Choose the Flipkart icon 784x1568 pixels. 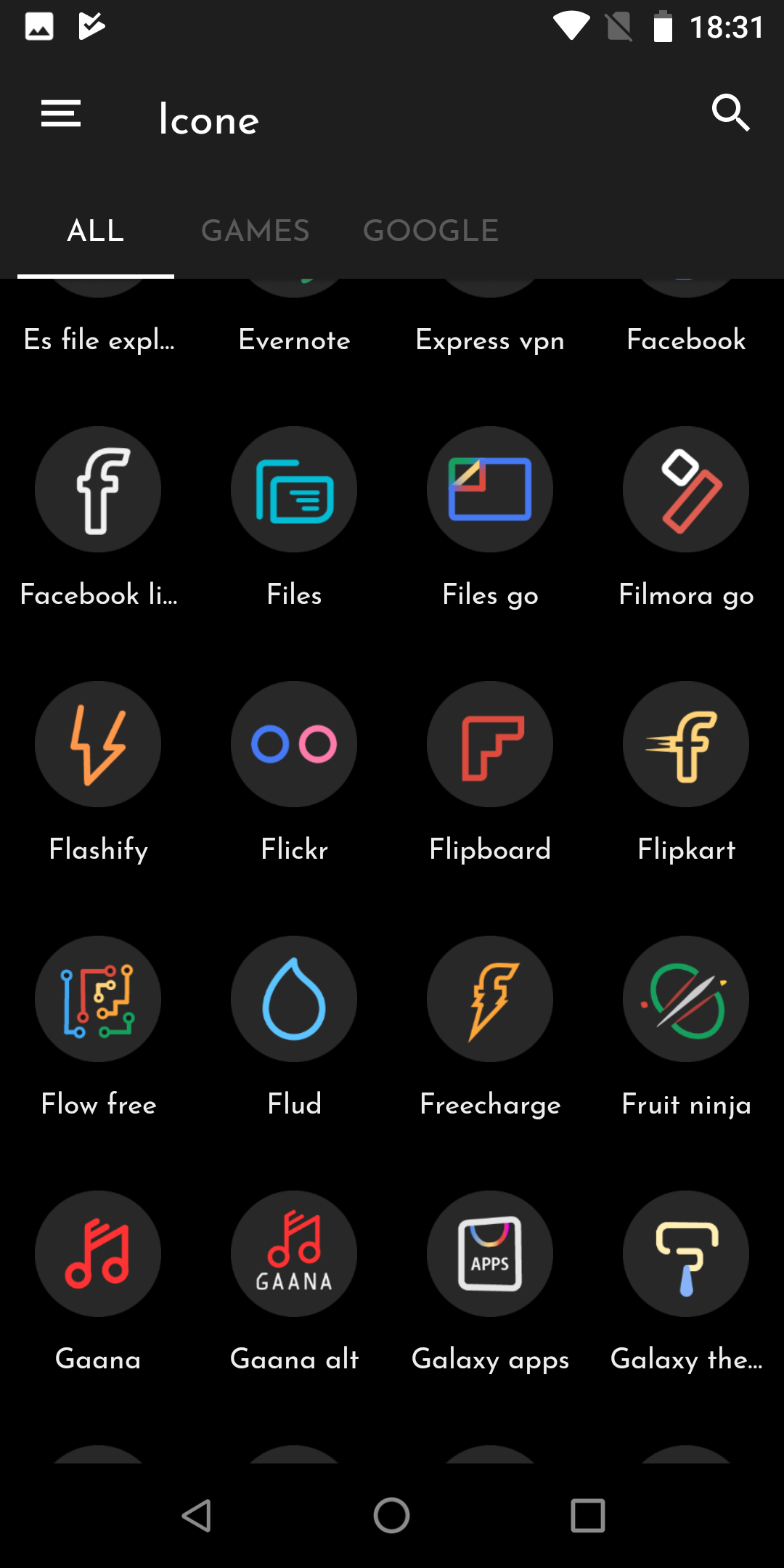click(x=686, y=744)
